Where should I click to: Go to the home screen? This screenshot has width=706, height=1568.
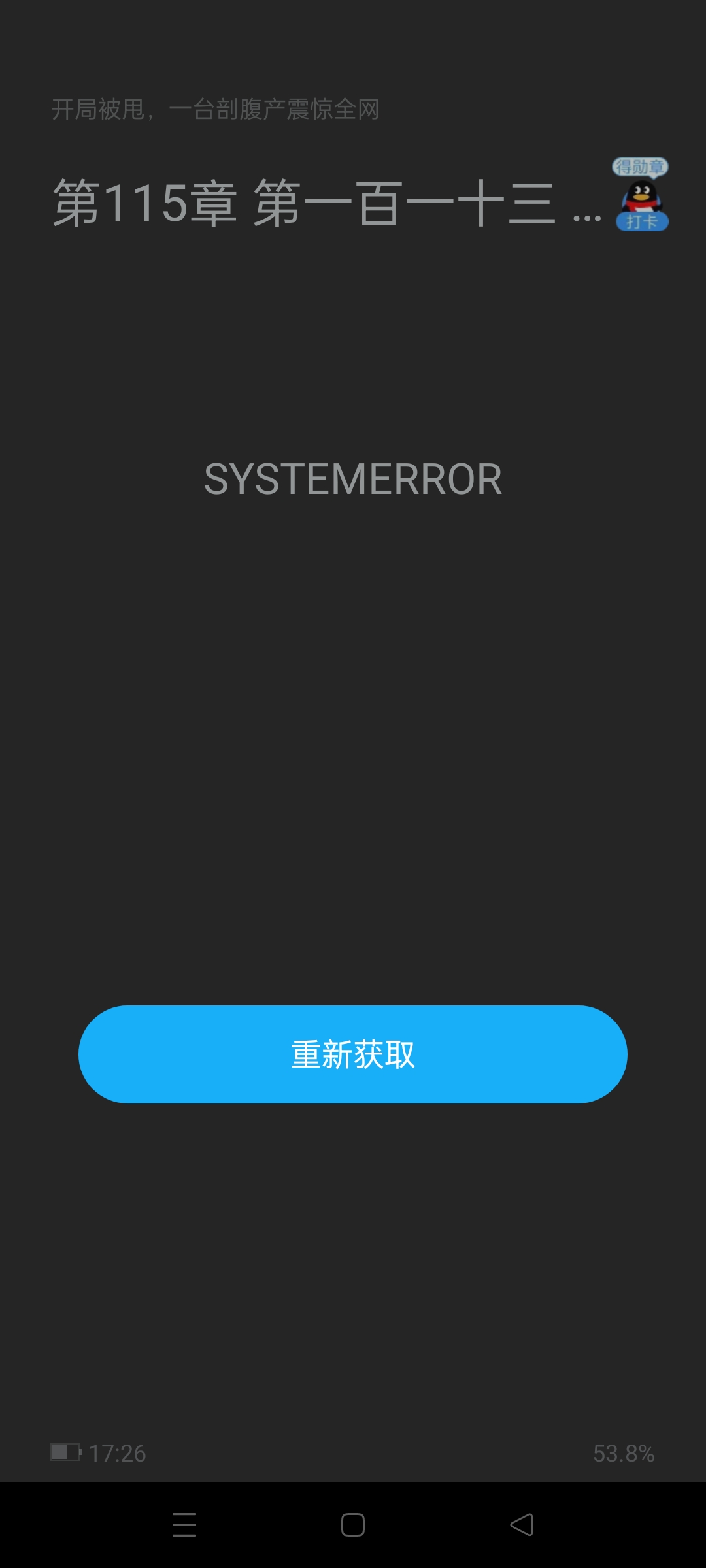353,1525
